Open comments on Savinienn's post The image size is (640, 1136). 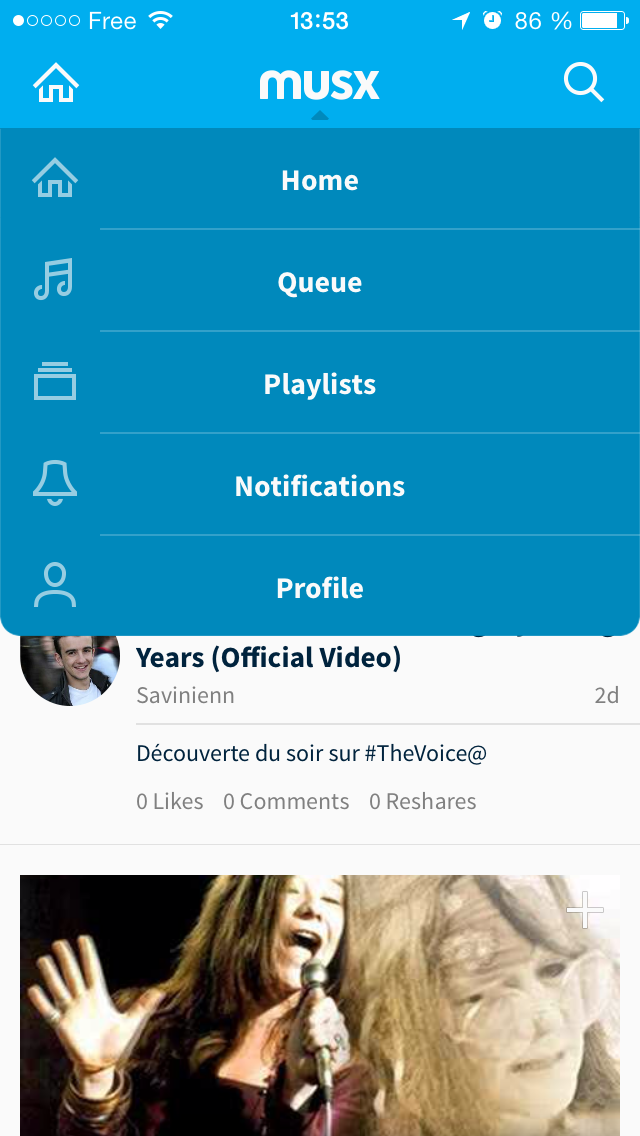click(x=286, y=802)
